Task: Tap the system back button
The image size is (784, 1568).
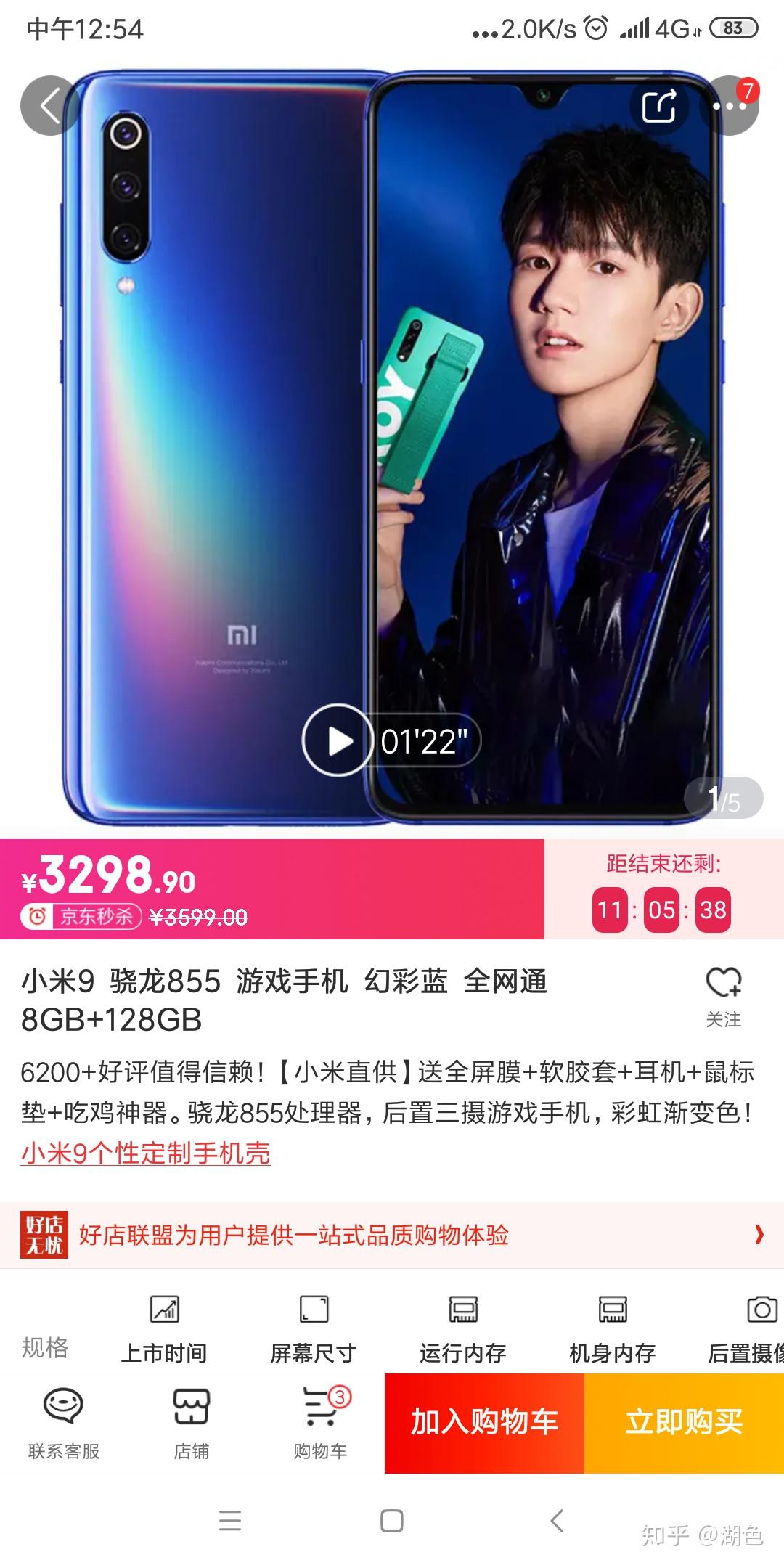Action: (x=557, y=1521)
